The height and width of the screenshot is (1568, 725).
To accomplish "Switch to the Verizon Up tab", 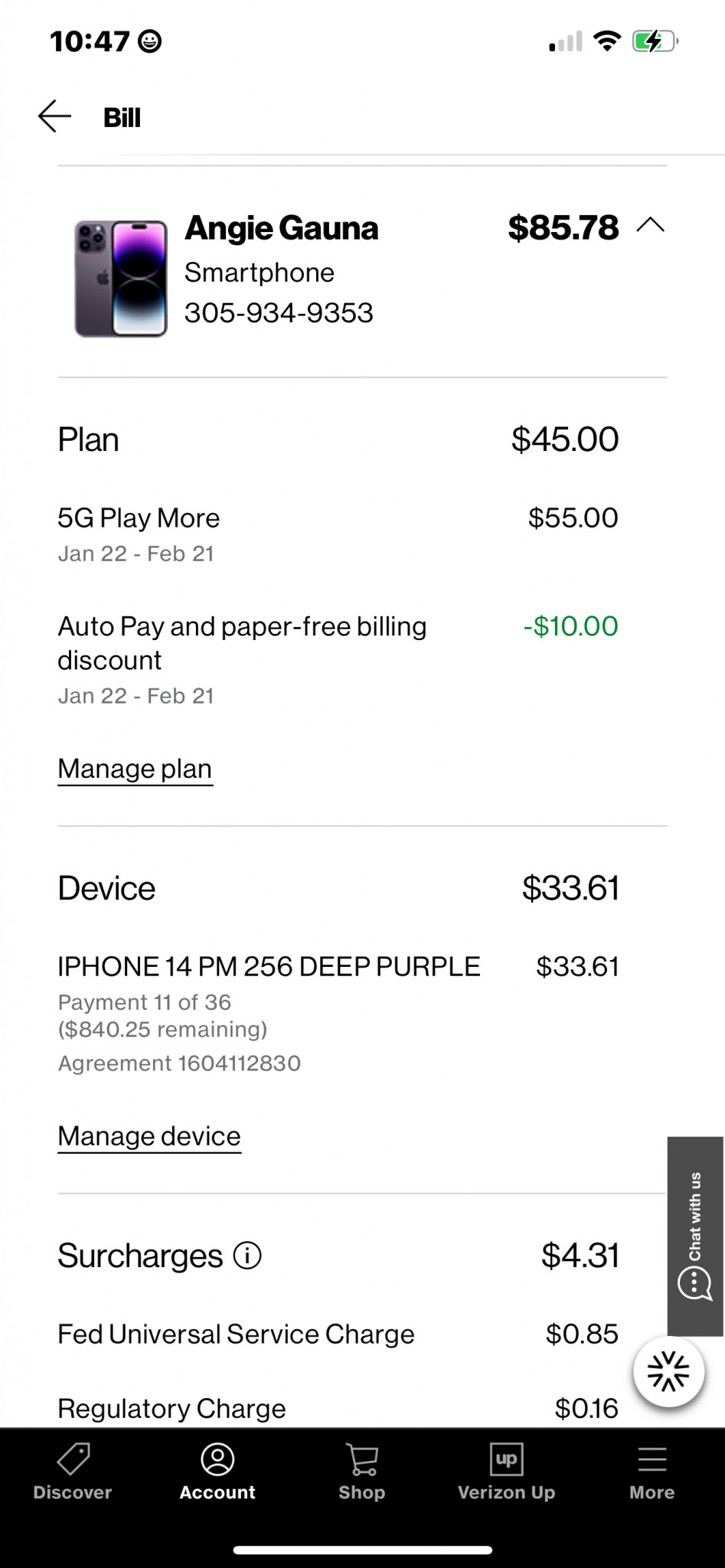I will [x=506, y=1472].
